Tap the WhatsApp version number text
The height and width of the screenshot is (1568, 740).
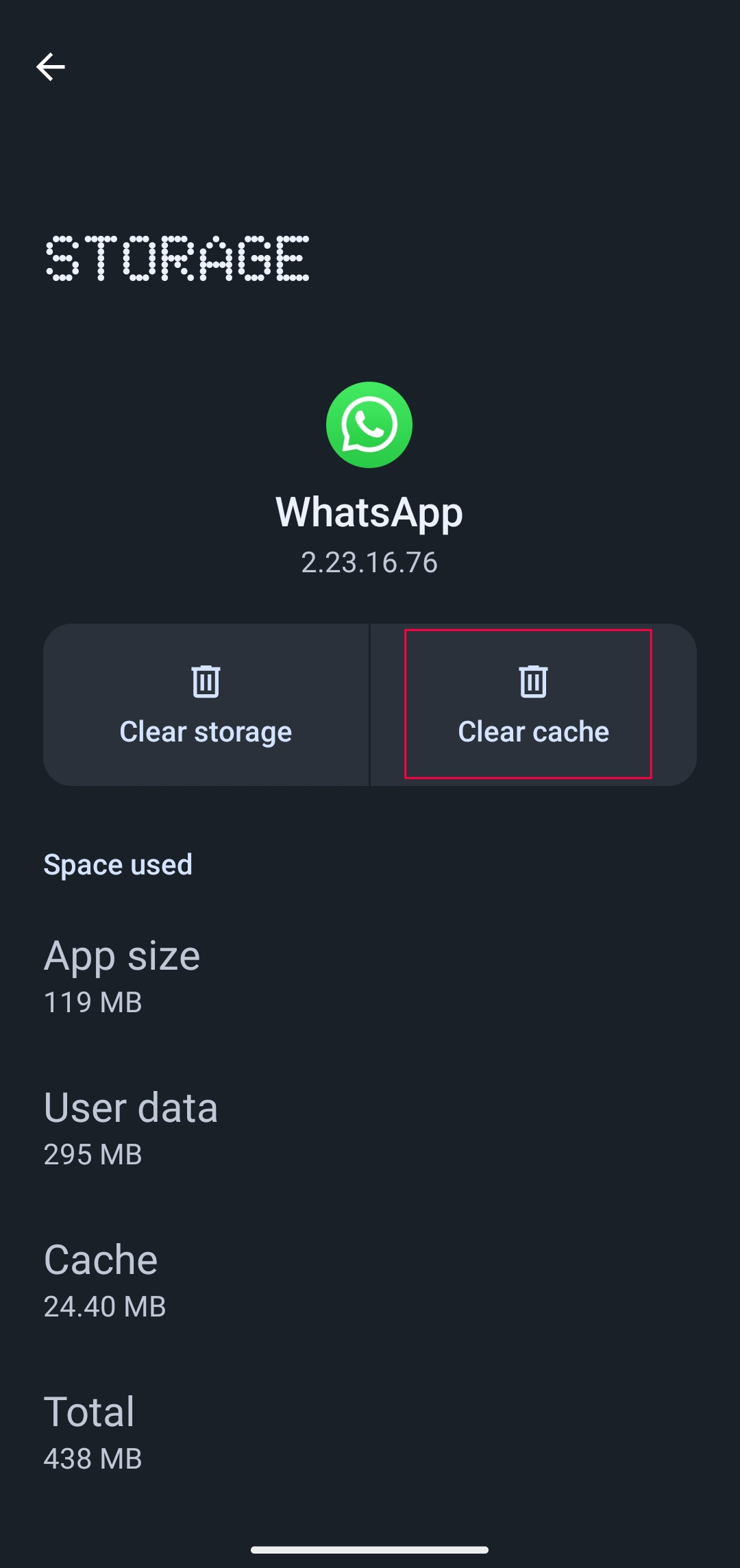coord(369,563)
